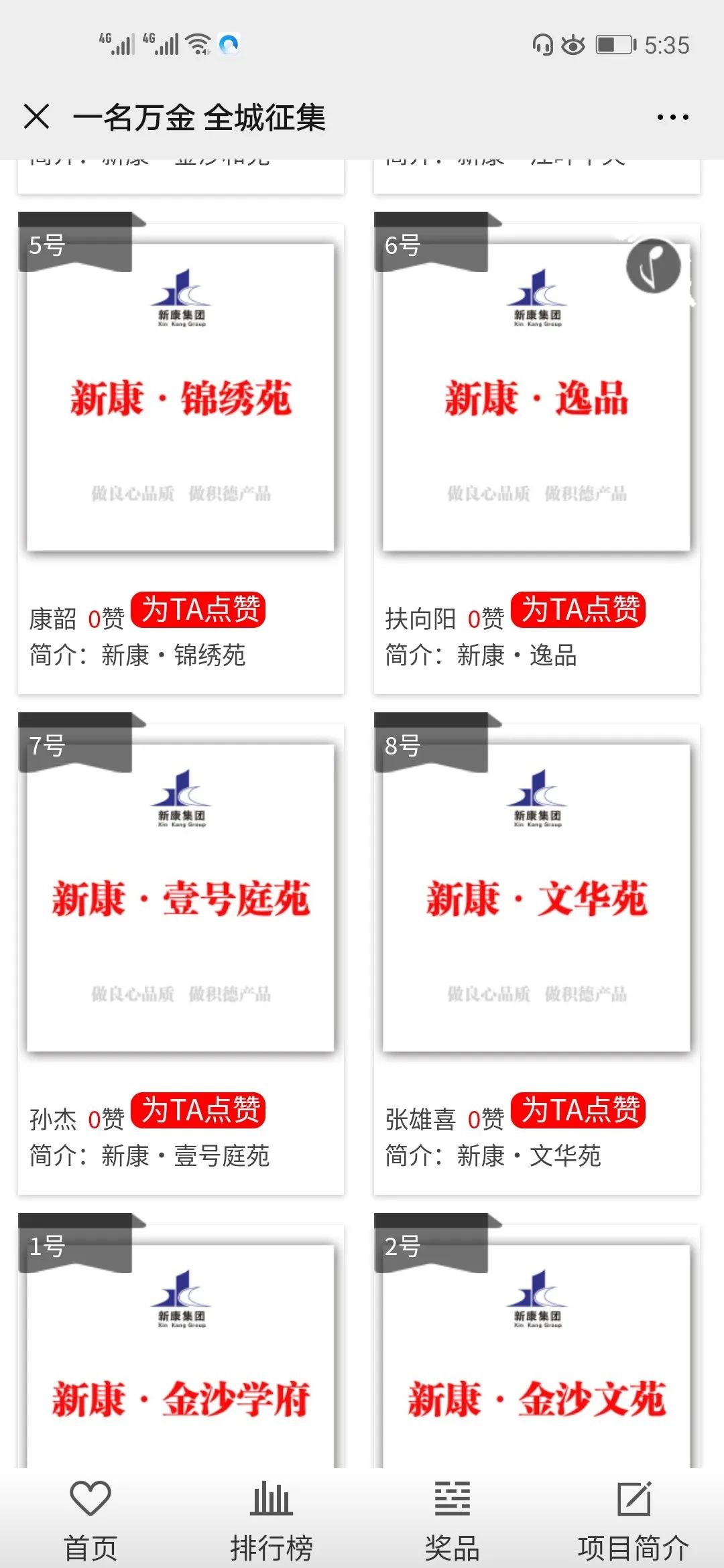This screenshot has width=724, height=1568.
Task: Close the 一名万金 全城征集 page
Action: 36,117
